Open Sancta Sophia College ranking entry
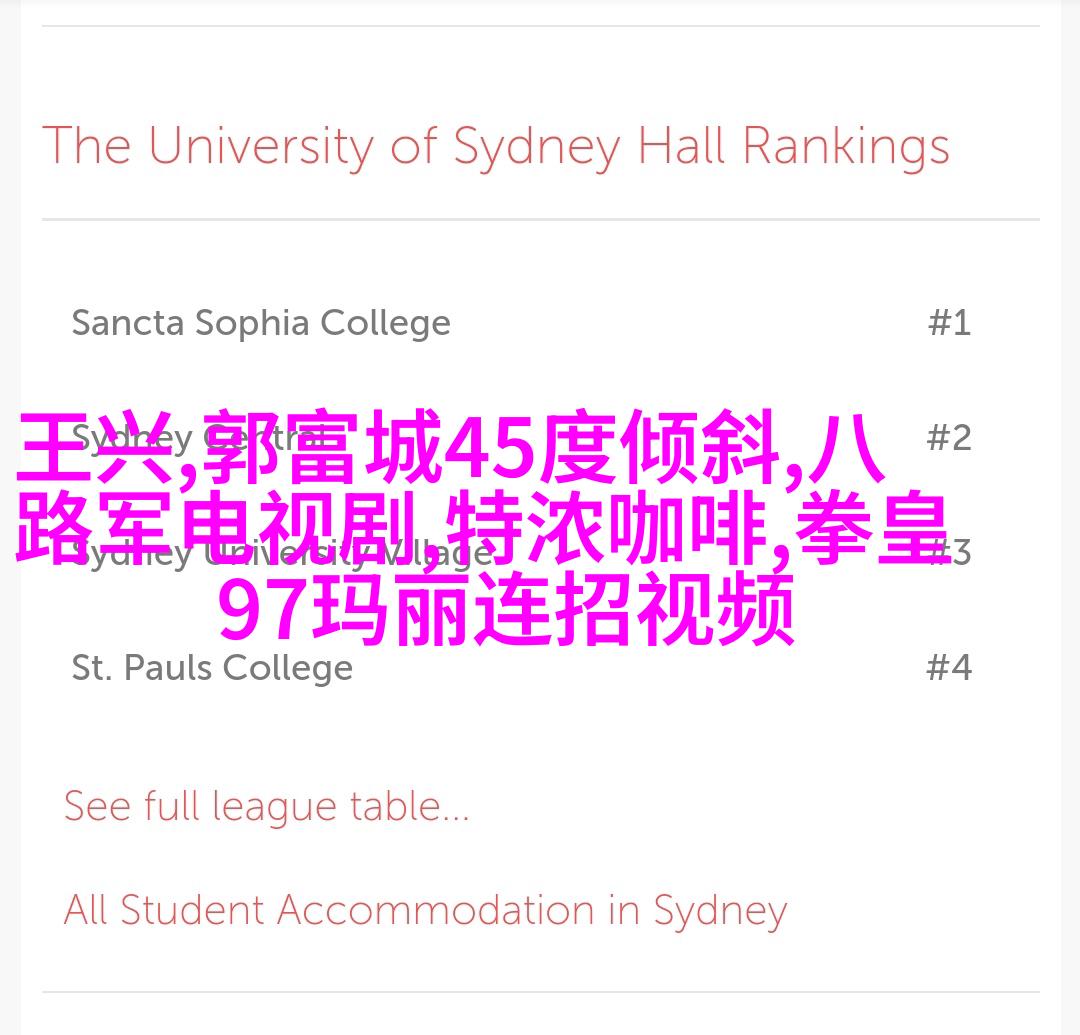The width and height of the screenshot is (1080, 1035). [261, 323]
